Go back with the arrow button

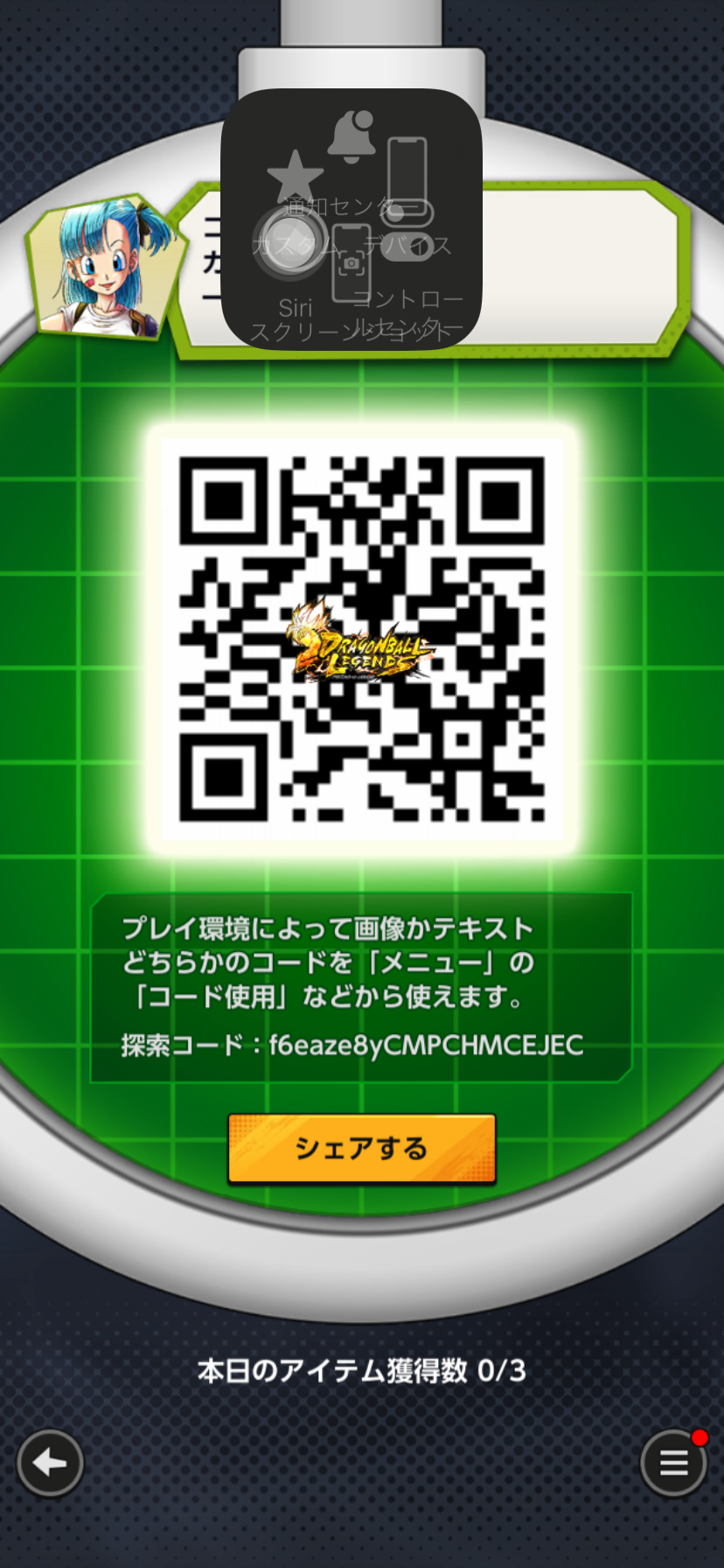50,1462
